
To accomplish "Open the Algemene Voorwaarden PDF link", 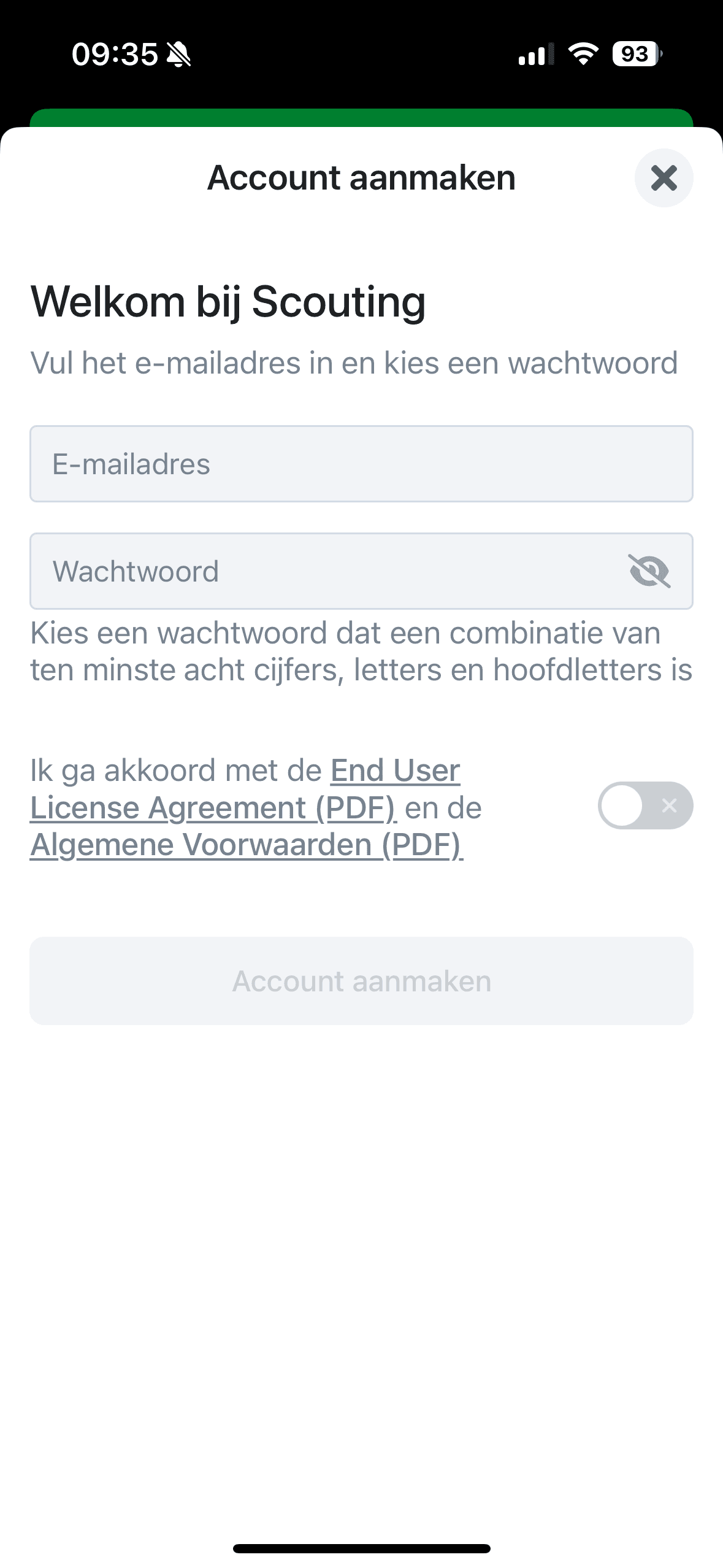I will coord(247,845).
